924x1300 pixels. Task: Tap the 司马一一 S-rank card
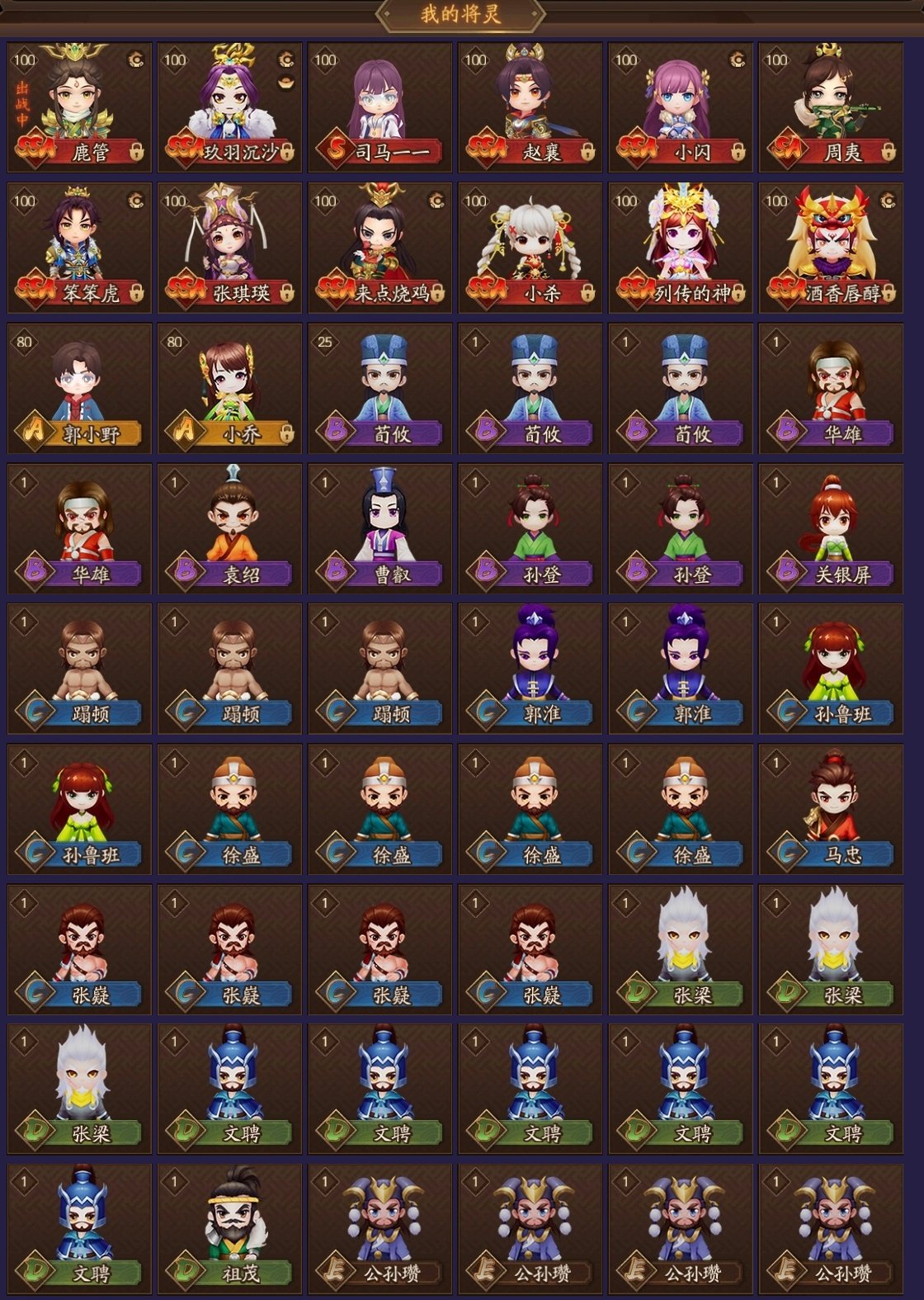tap(380, 107)
